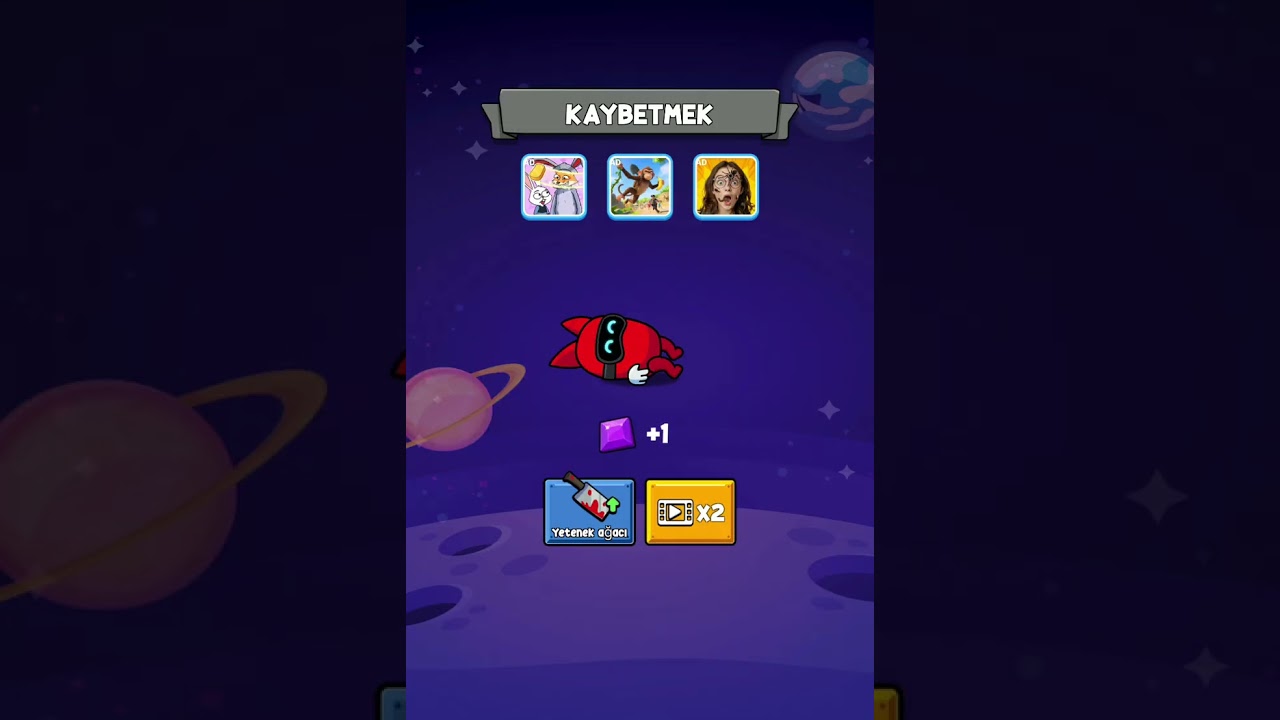Open the surprised woman face ad
This screenshot has height=720, width=1280.
point(726,187)
